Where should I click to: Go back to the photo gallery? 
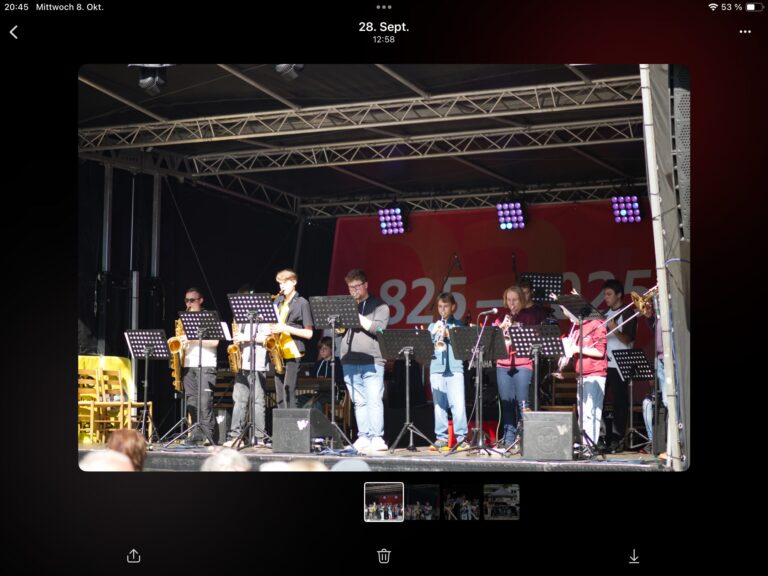click(14, 32)
